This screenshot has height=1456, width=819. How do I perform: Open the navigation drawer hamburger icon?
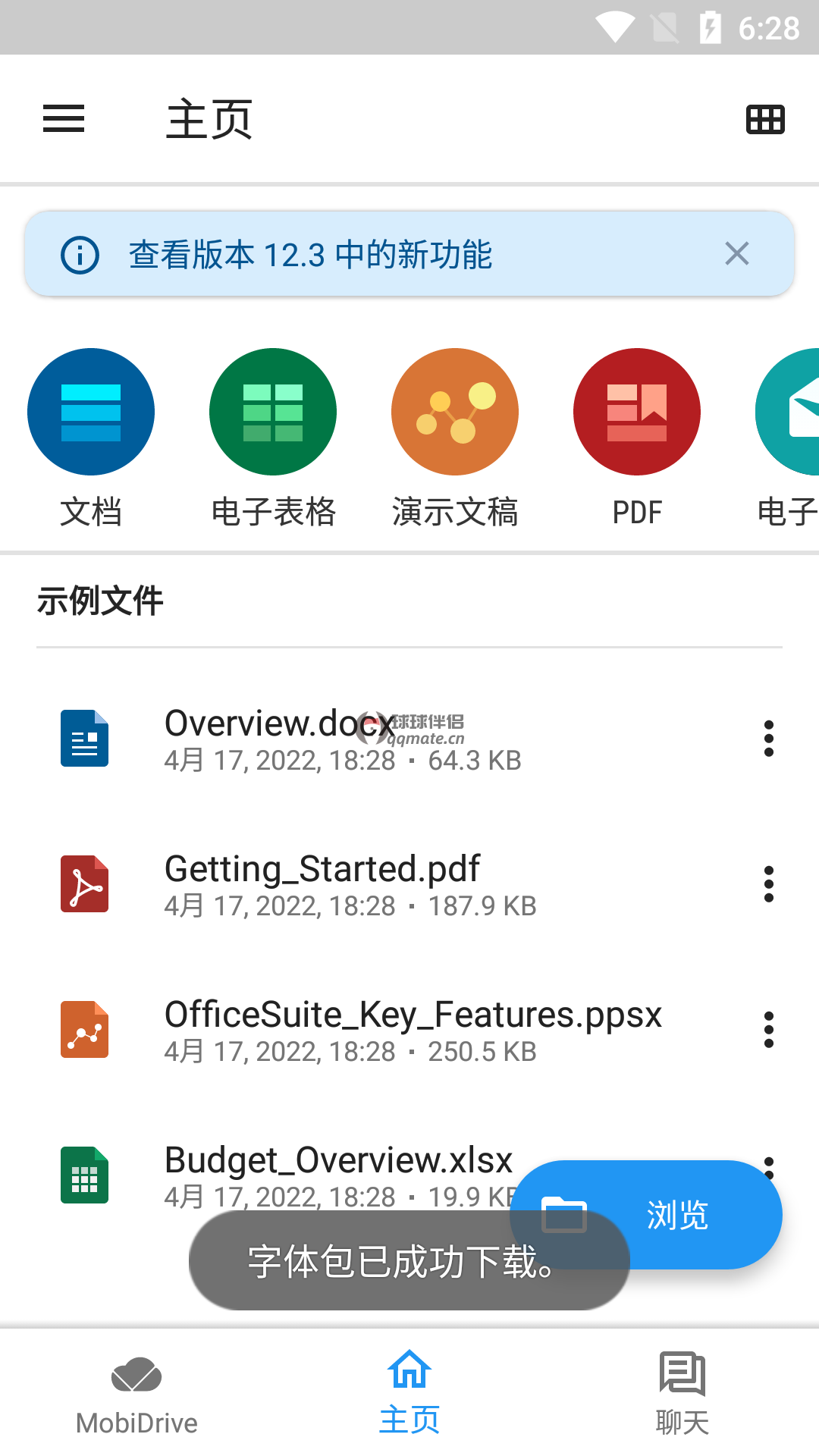click(x=63, y=119)
